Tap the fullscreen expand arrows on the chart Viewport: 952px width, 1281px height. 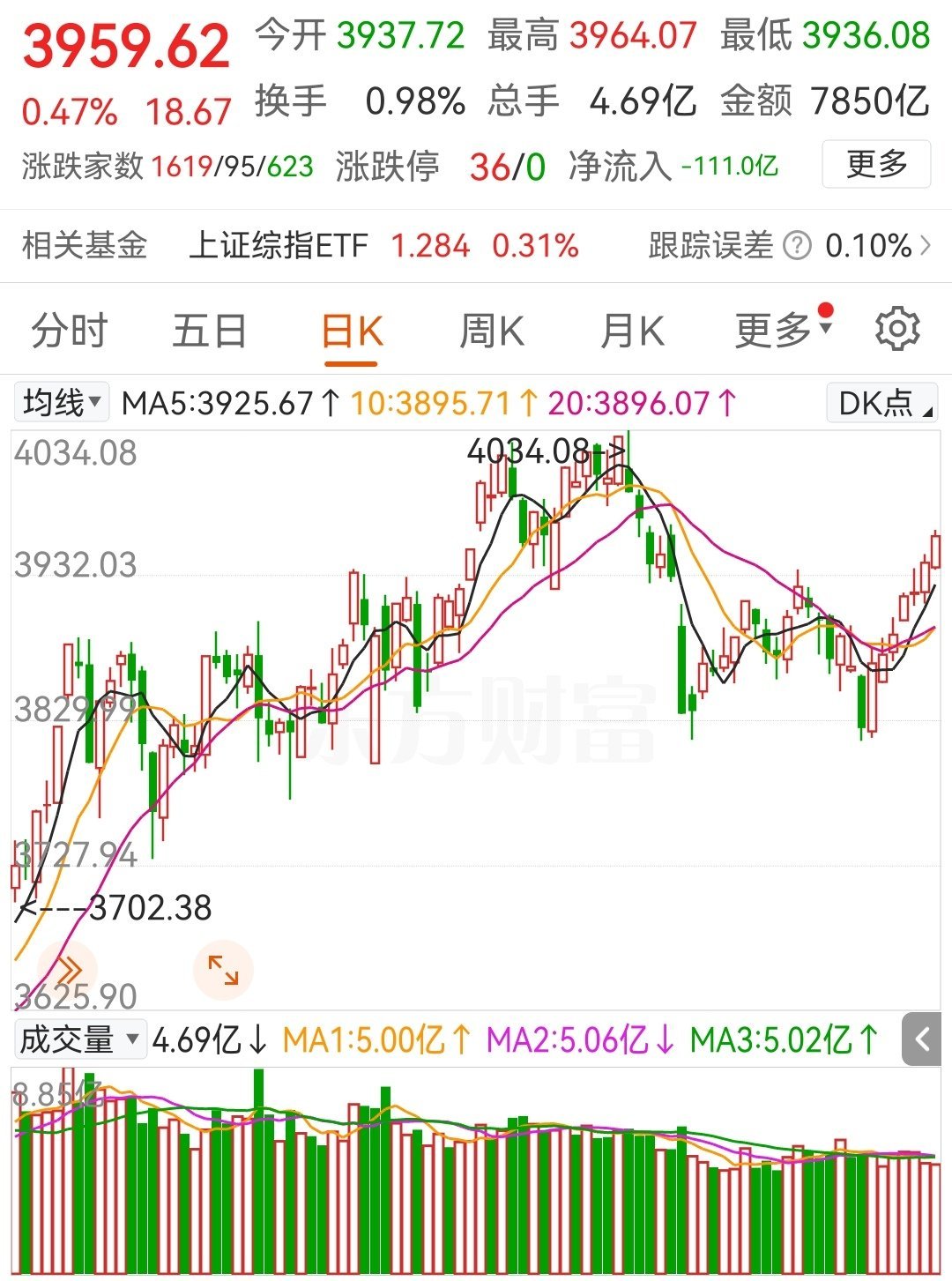[223, 968]
